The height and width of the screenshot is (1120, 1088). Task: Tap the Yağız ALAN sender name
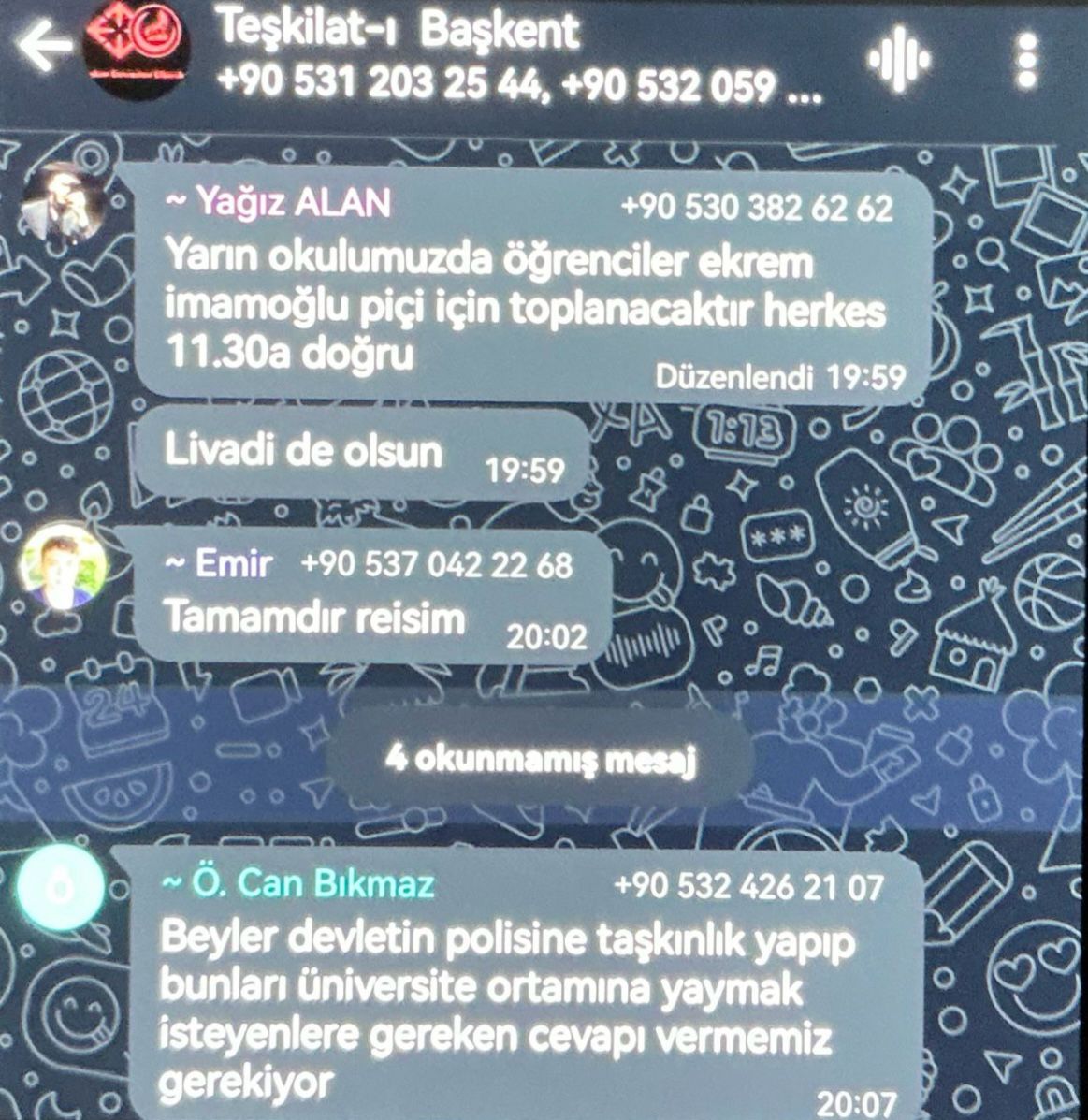click(278, 203)
